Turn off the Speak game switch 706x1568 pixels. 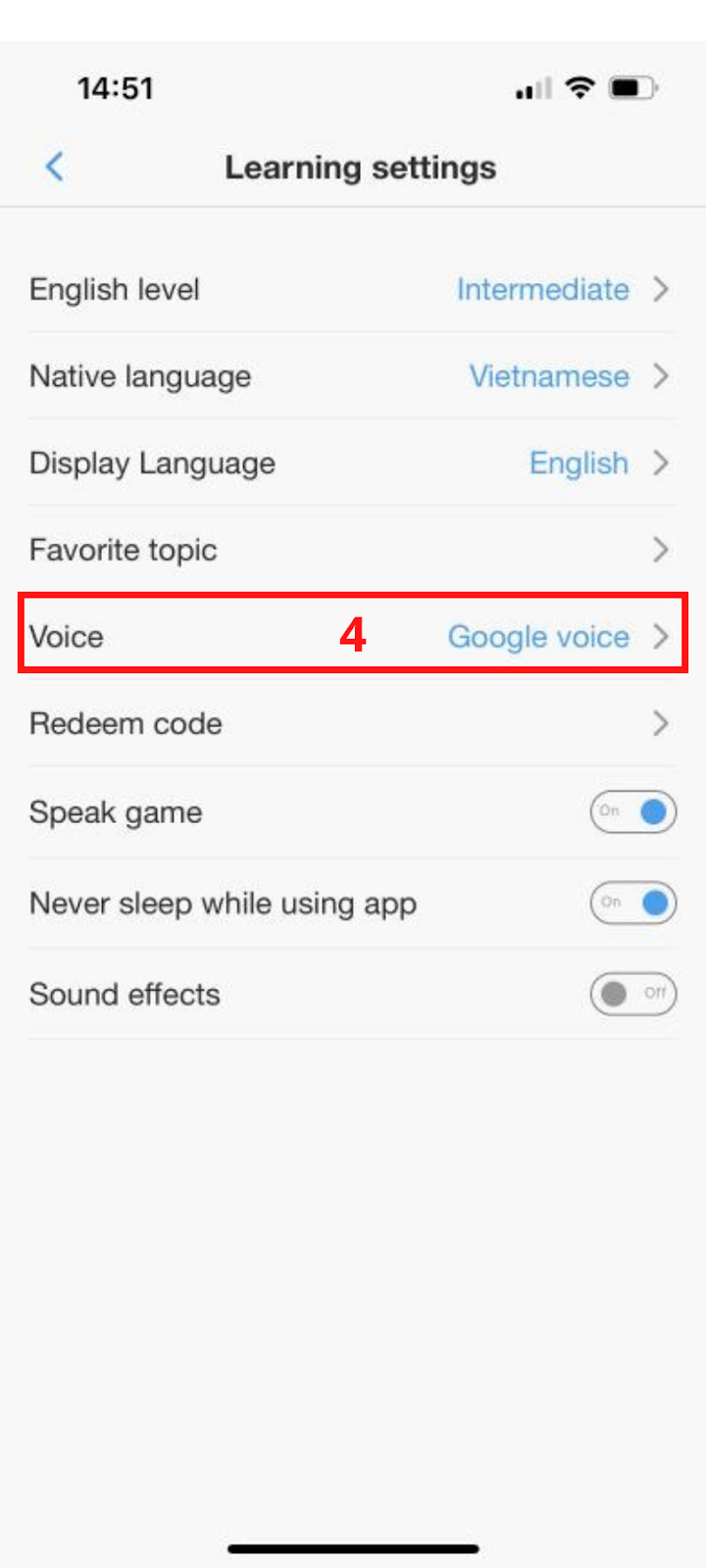point(632,811)
